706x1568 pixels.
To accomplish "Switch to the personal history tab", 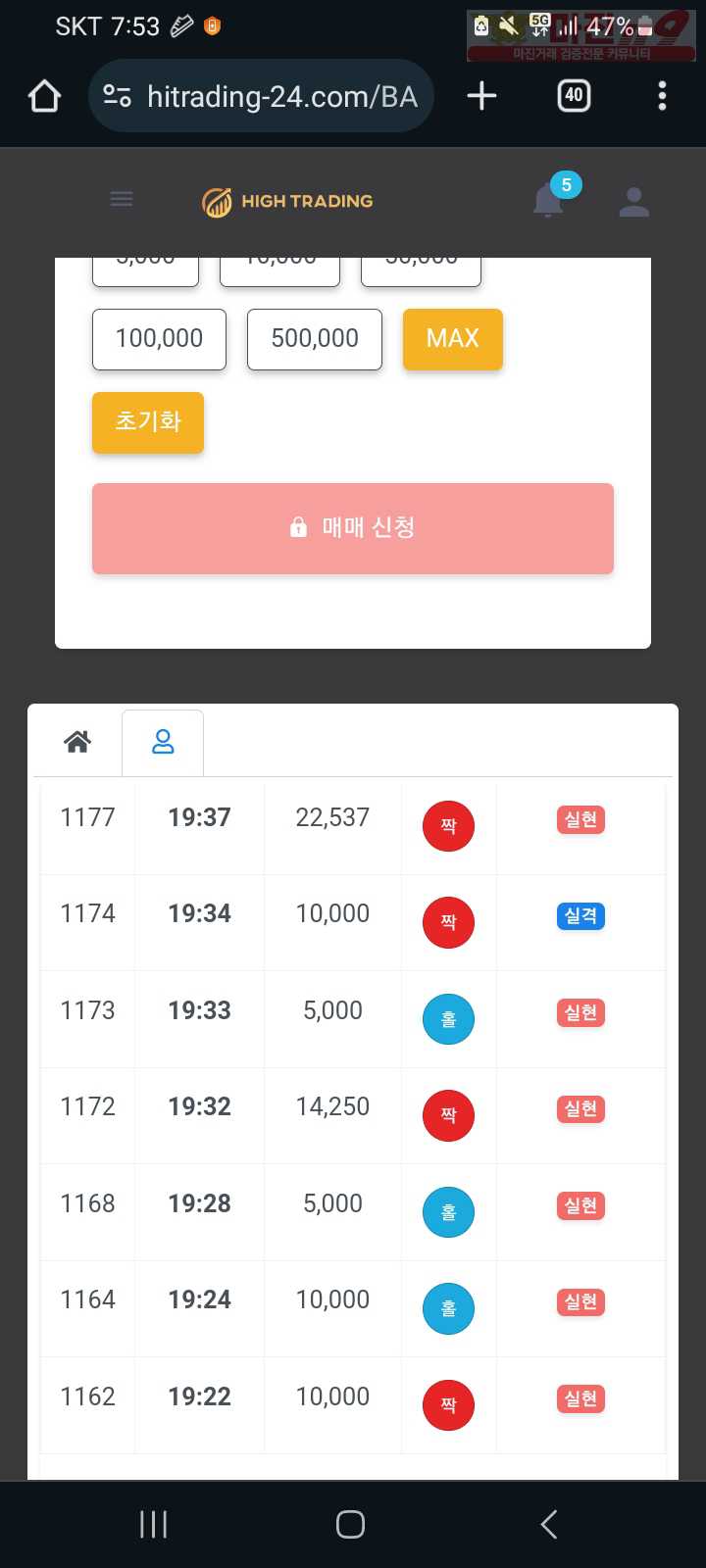I will click(x=163, y=742).
